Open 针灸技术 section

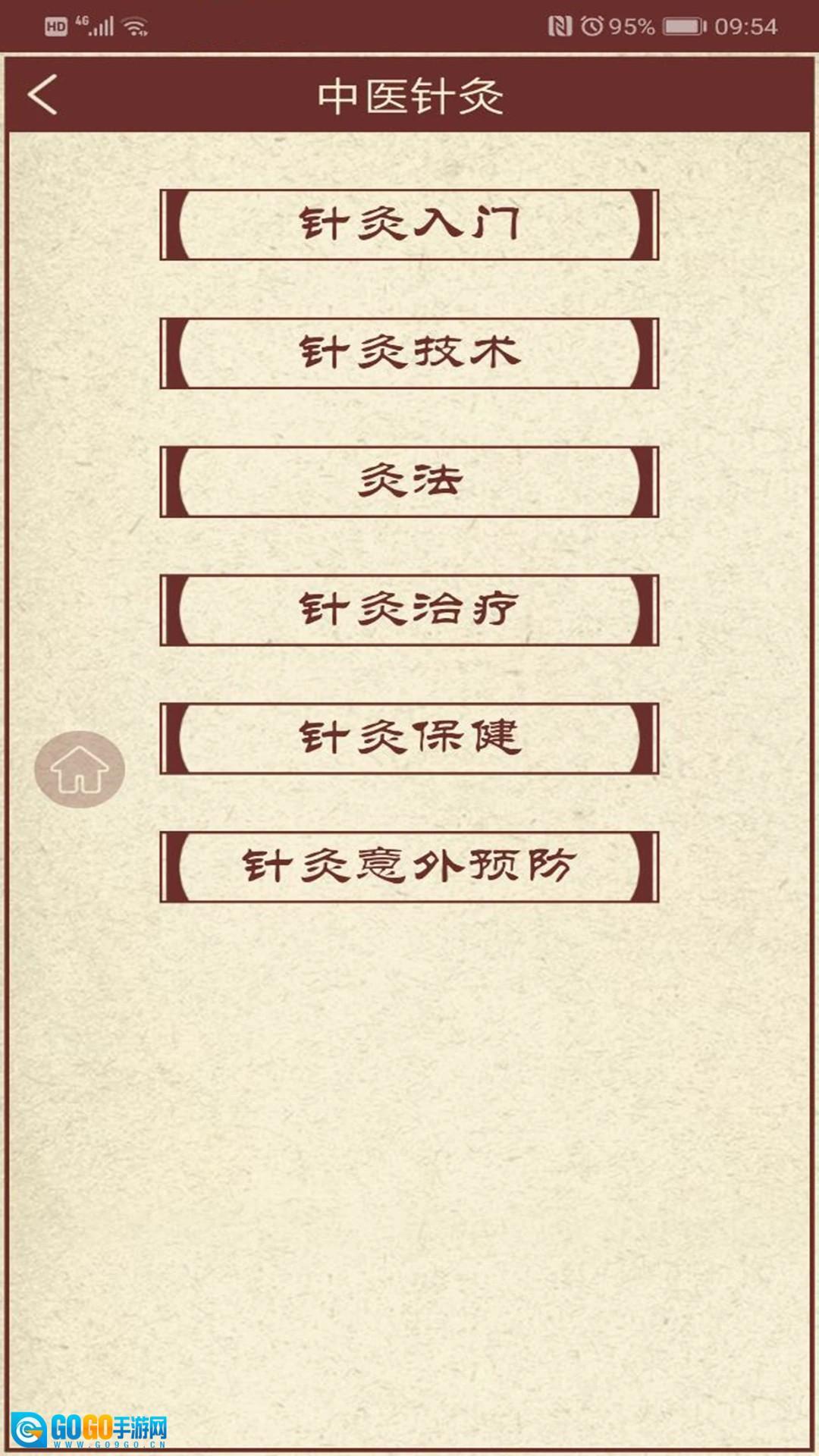tap(409, 353)
